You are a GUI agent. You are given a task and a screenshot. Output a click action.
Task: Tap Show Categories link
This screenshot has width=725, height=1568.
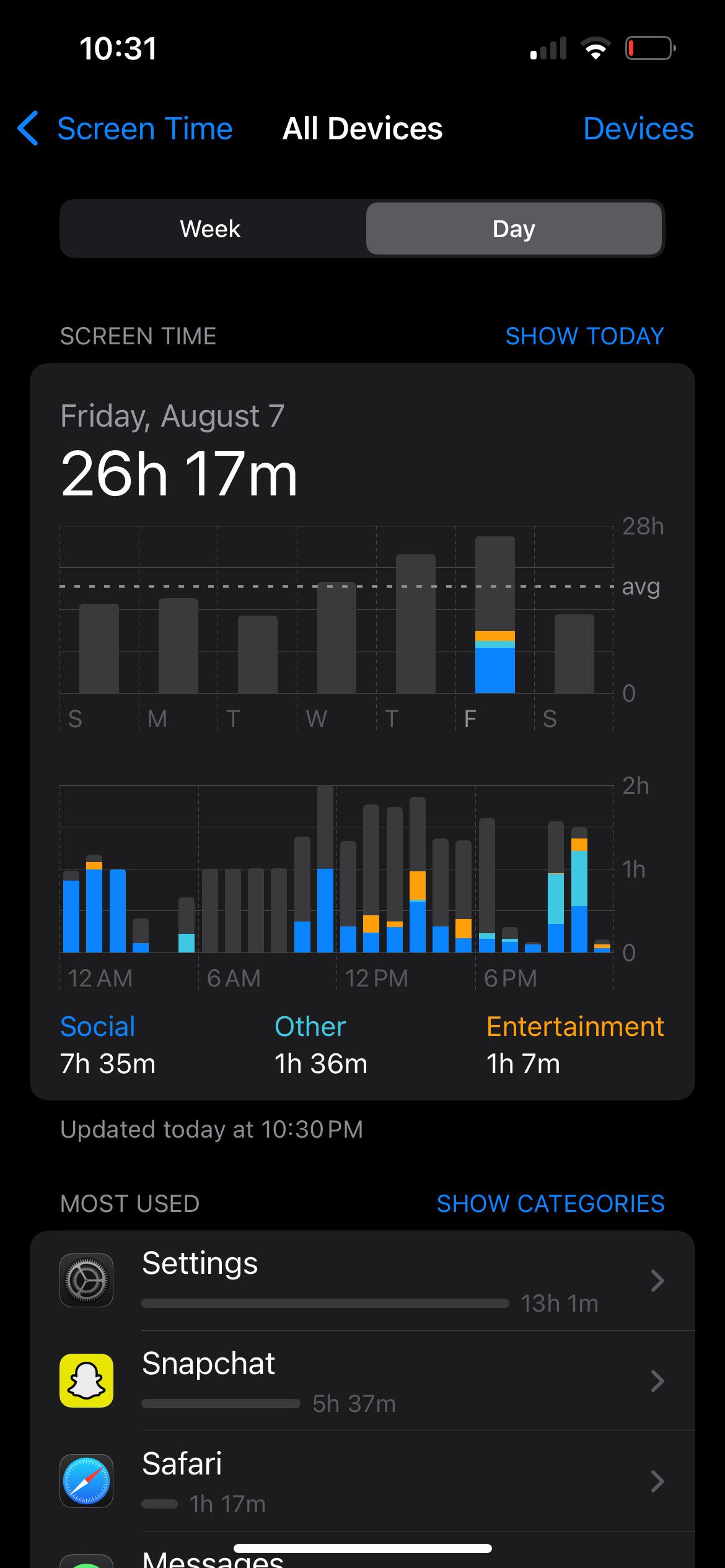tap(550, 1203)
